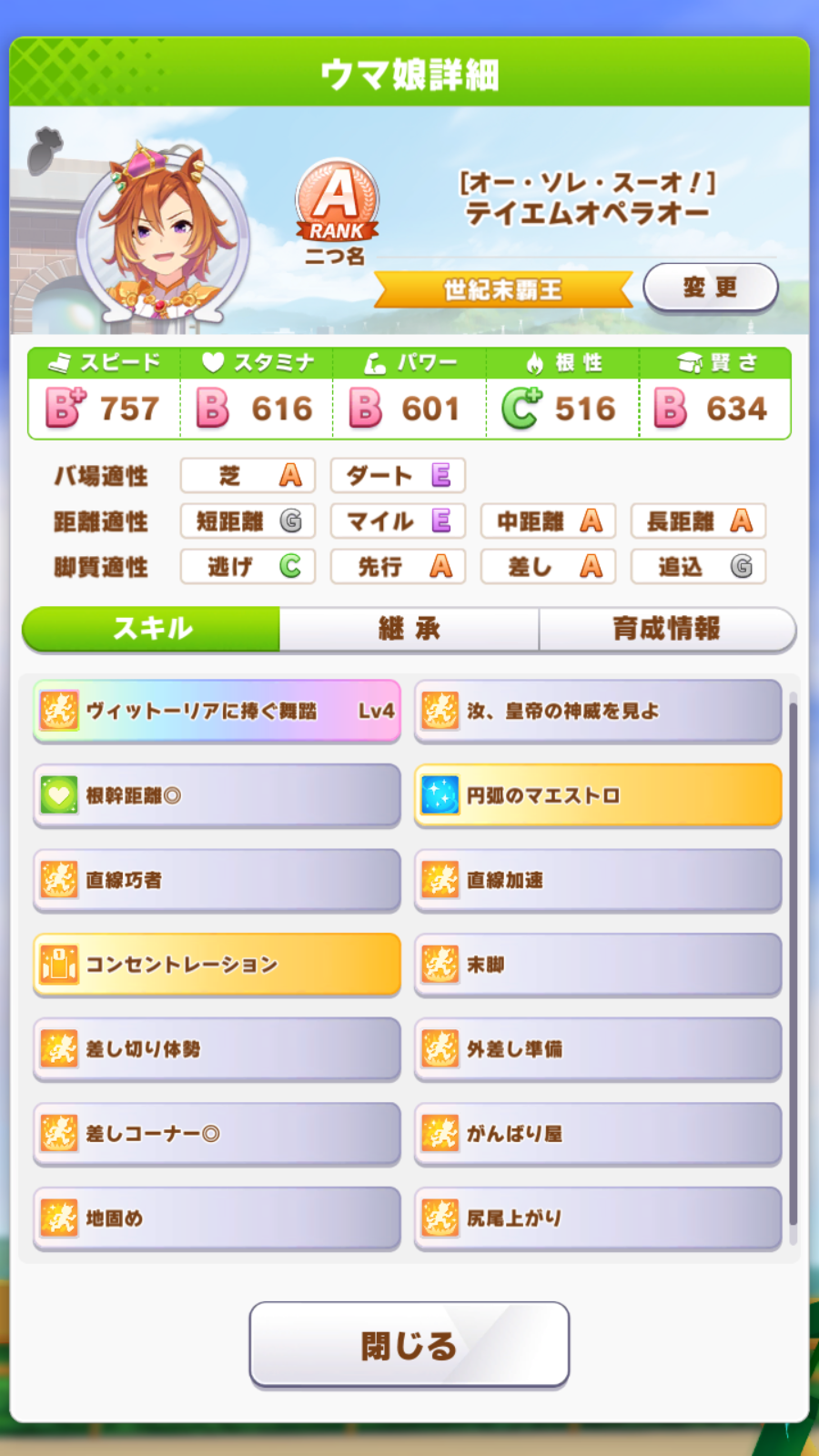The image size is (819, 1456).
Task: Select the がんばり屋 skill
Action: click(x=598, y=1134)
